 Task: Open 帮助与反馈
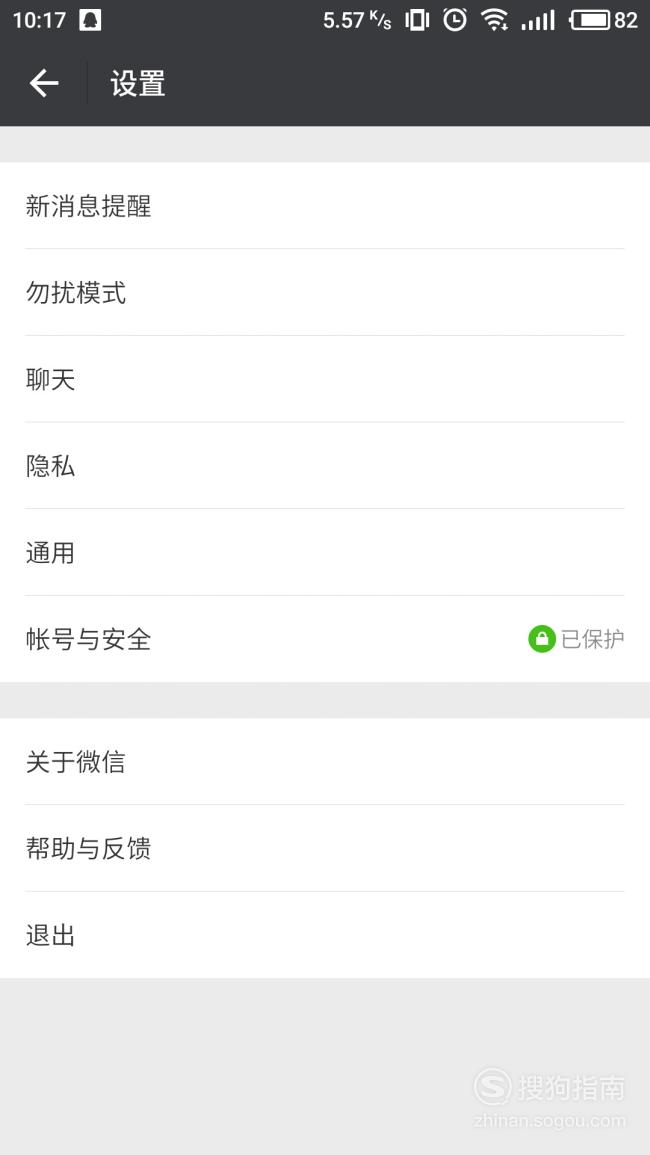click(325, 849)
